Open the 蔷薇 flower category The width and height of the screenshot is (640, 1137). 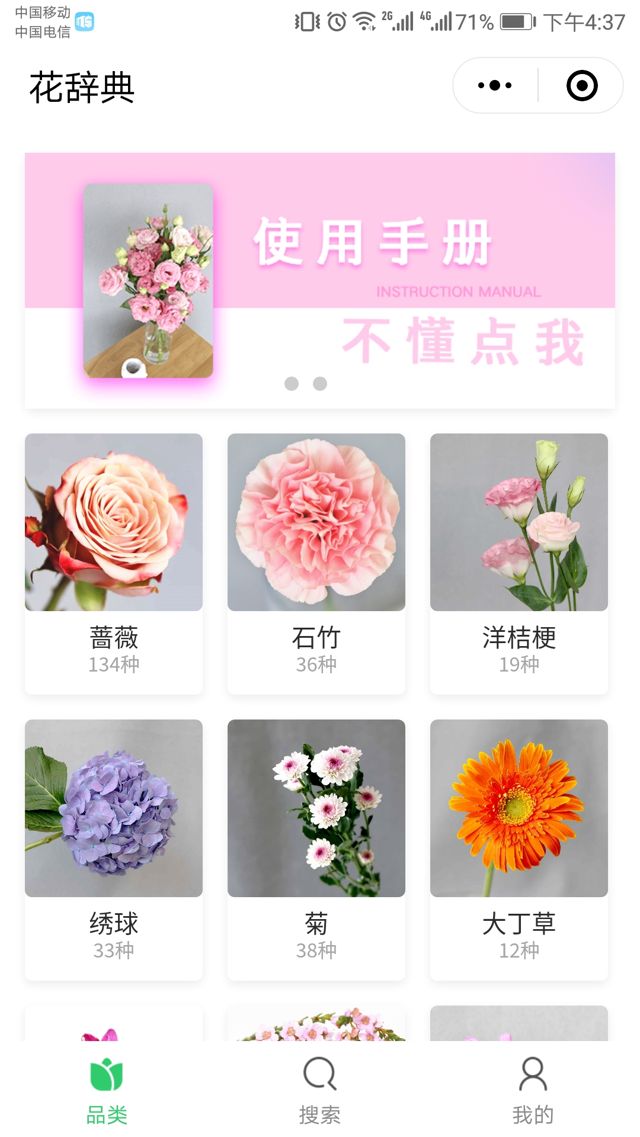[x=114, y=562]
